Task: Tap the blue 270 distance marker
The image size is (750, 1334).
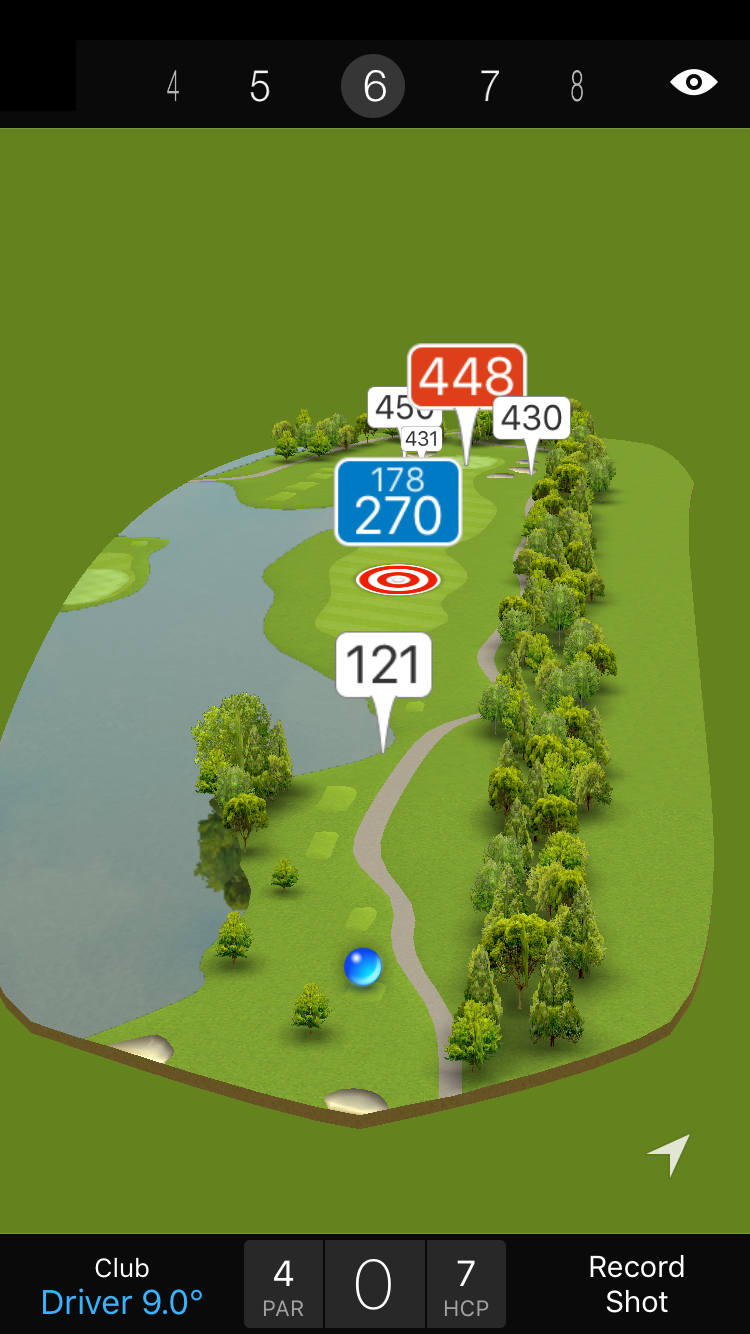Action: [x=398, y=503]
